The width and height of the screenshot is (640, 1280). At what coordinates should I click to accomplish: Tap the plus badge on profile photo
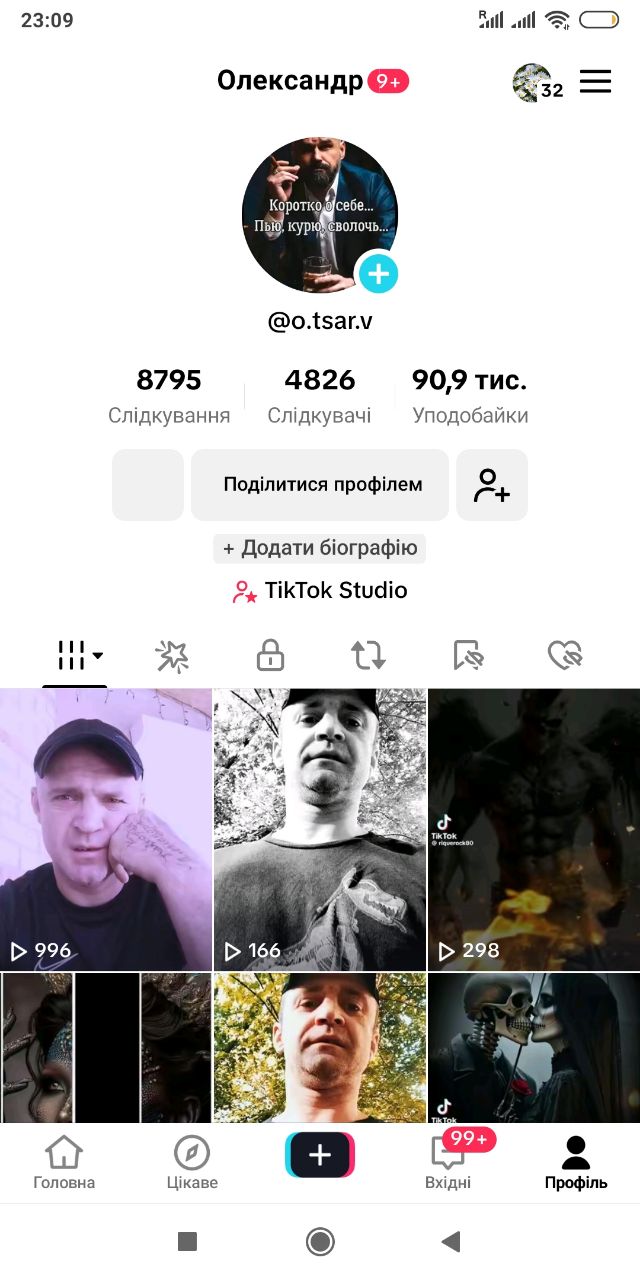(379, 272)
